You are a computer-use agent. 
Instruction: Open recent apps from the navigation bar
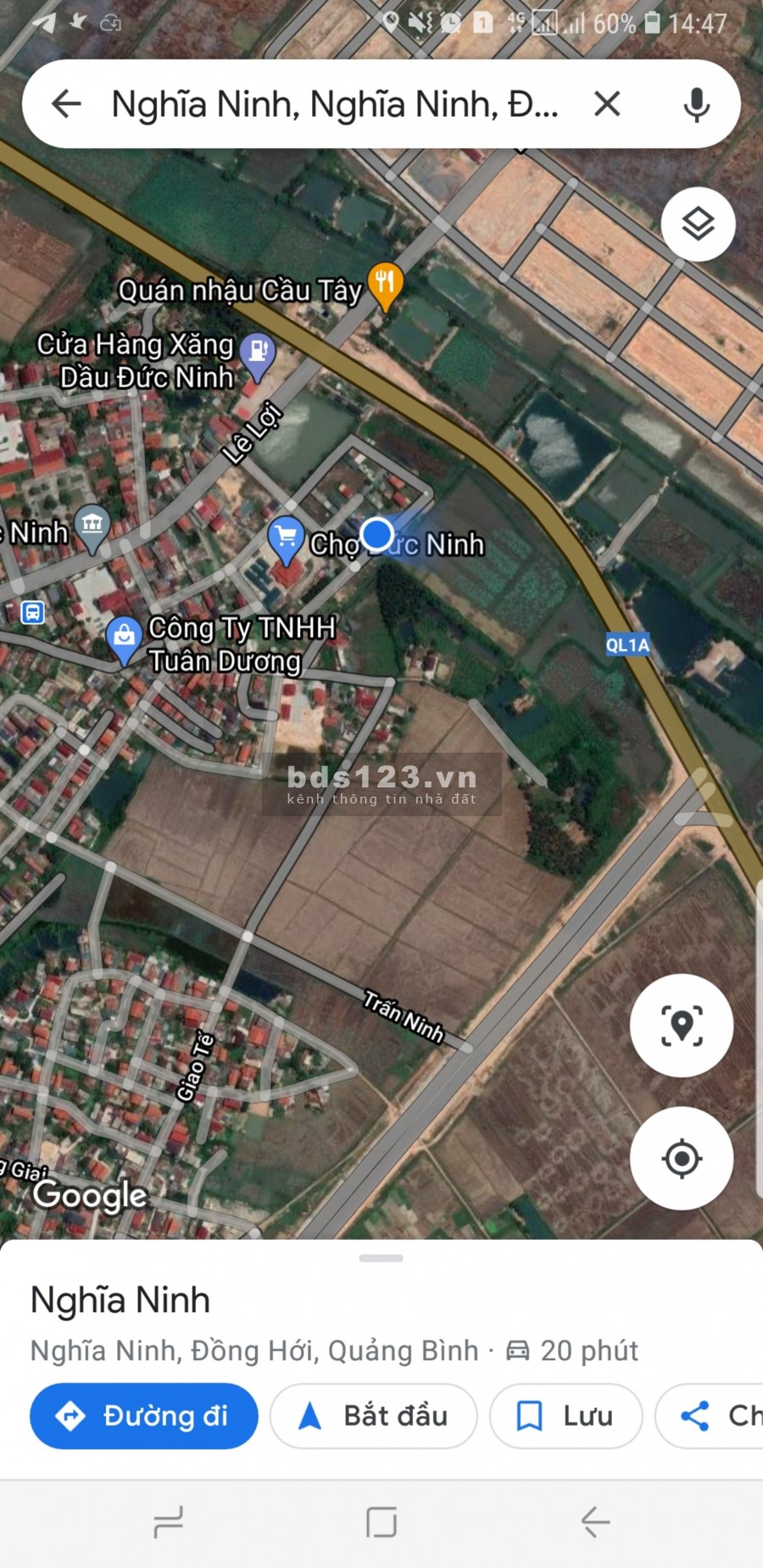[168, 1522]
